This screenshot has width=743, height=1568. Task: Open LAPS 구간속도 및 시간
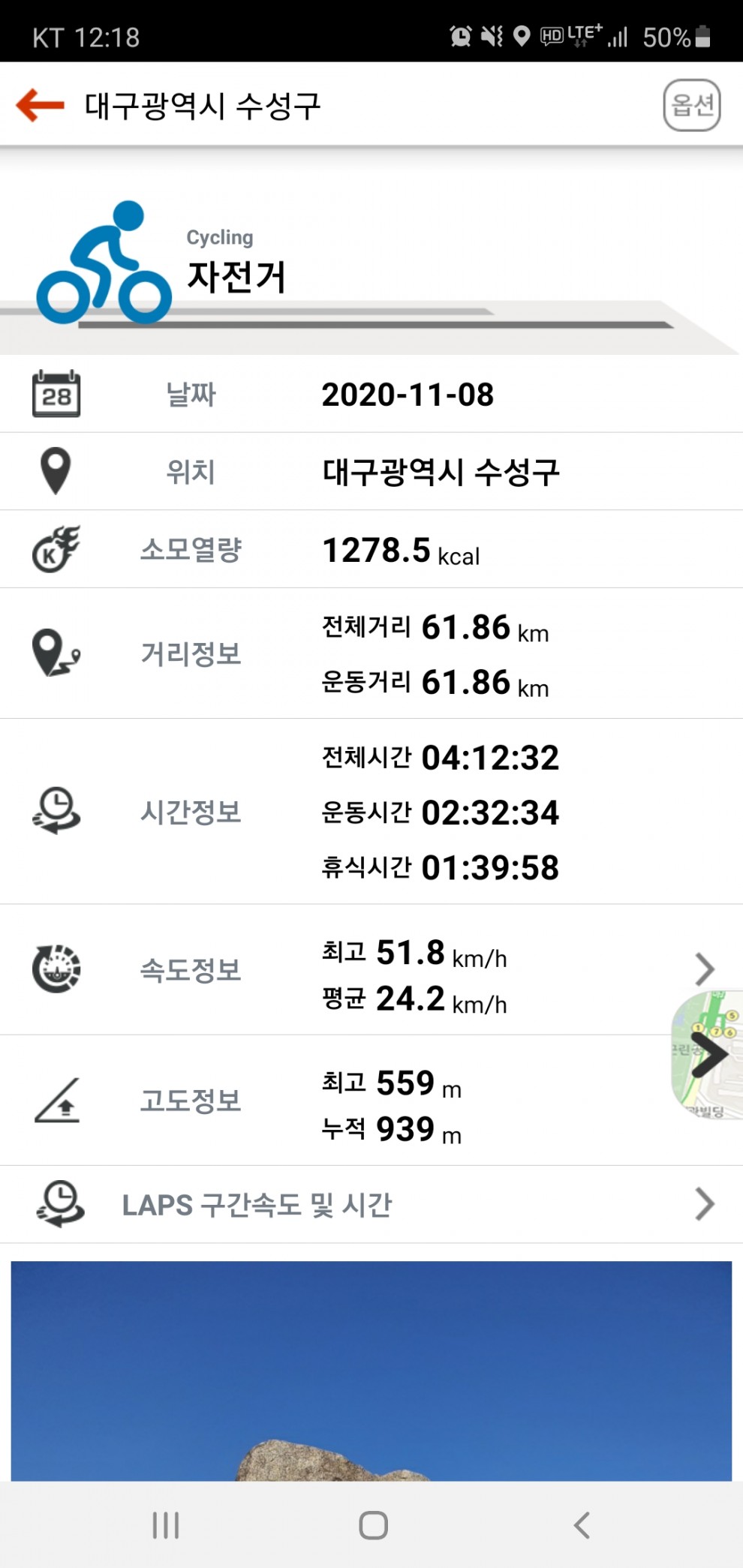click(371, 1204)
